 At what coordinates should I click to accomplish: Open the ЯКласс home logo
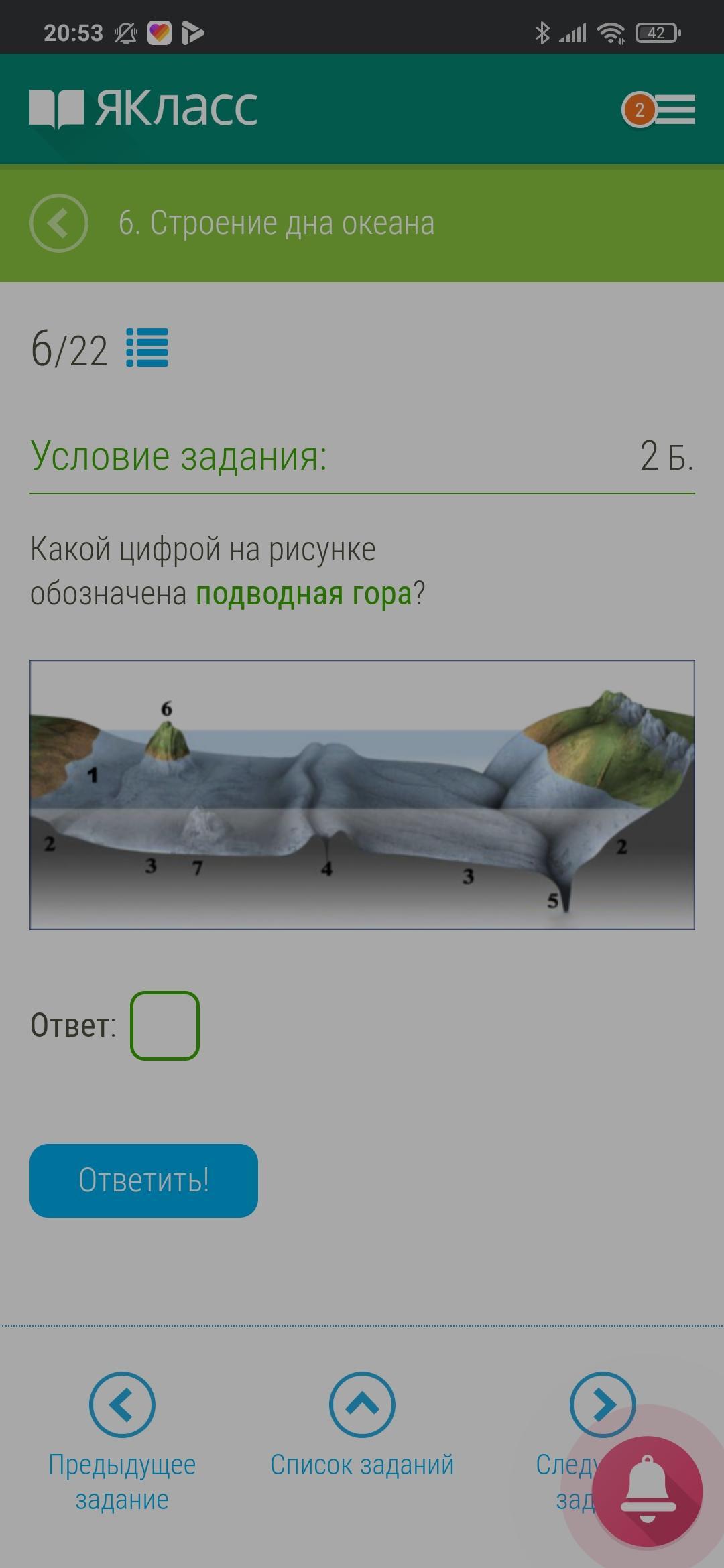tap(143, 109)
